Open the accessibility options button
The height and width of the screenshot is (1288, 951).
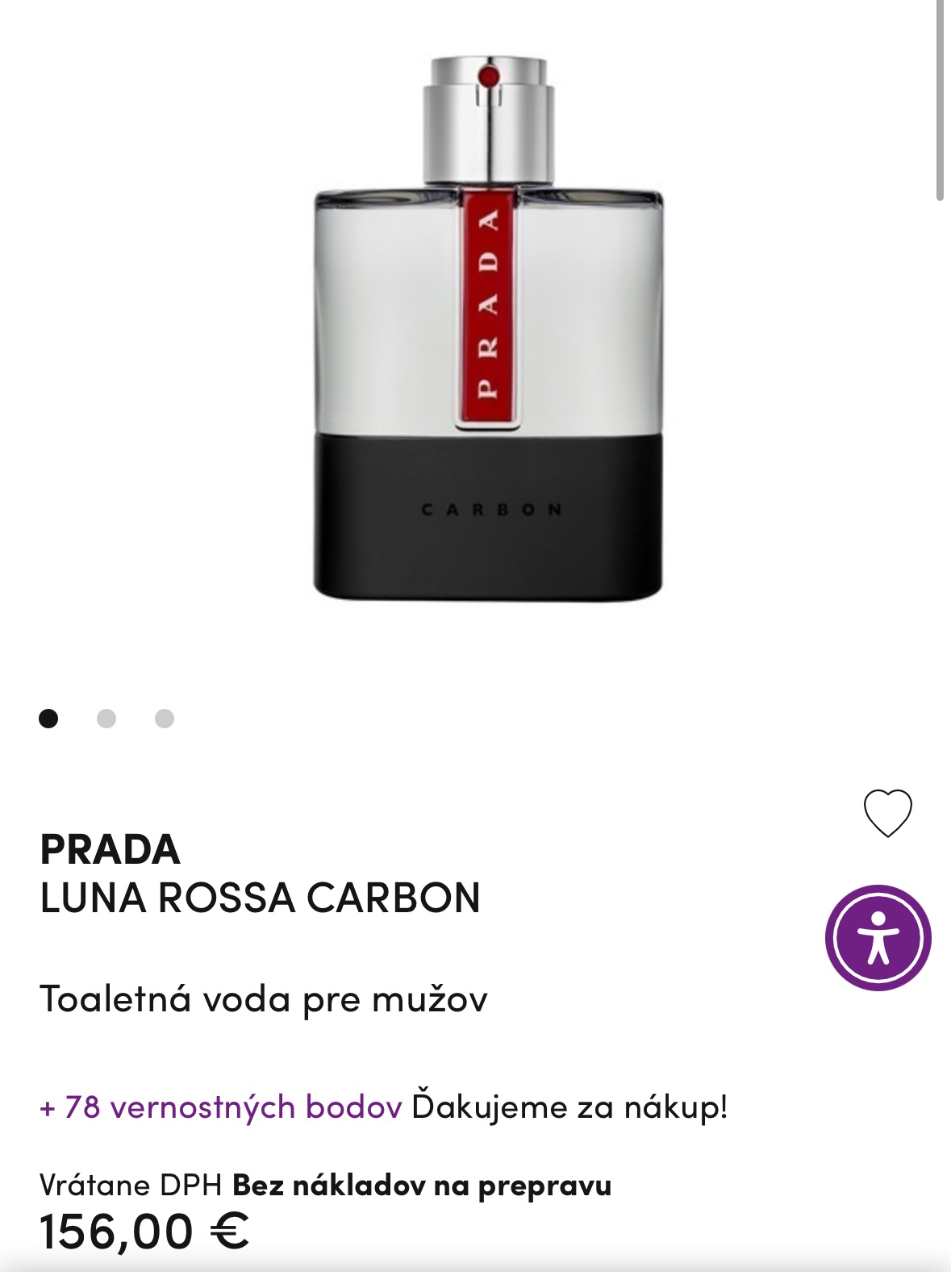[878, 938]
